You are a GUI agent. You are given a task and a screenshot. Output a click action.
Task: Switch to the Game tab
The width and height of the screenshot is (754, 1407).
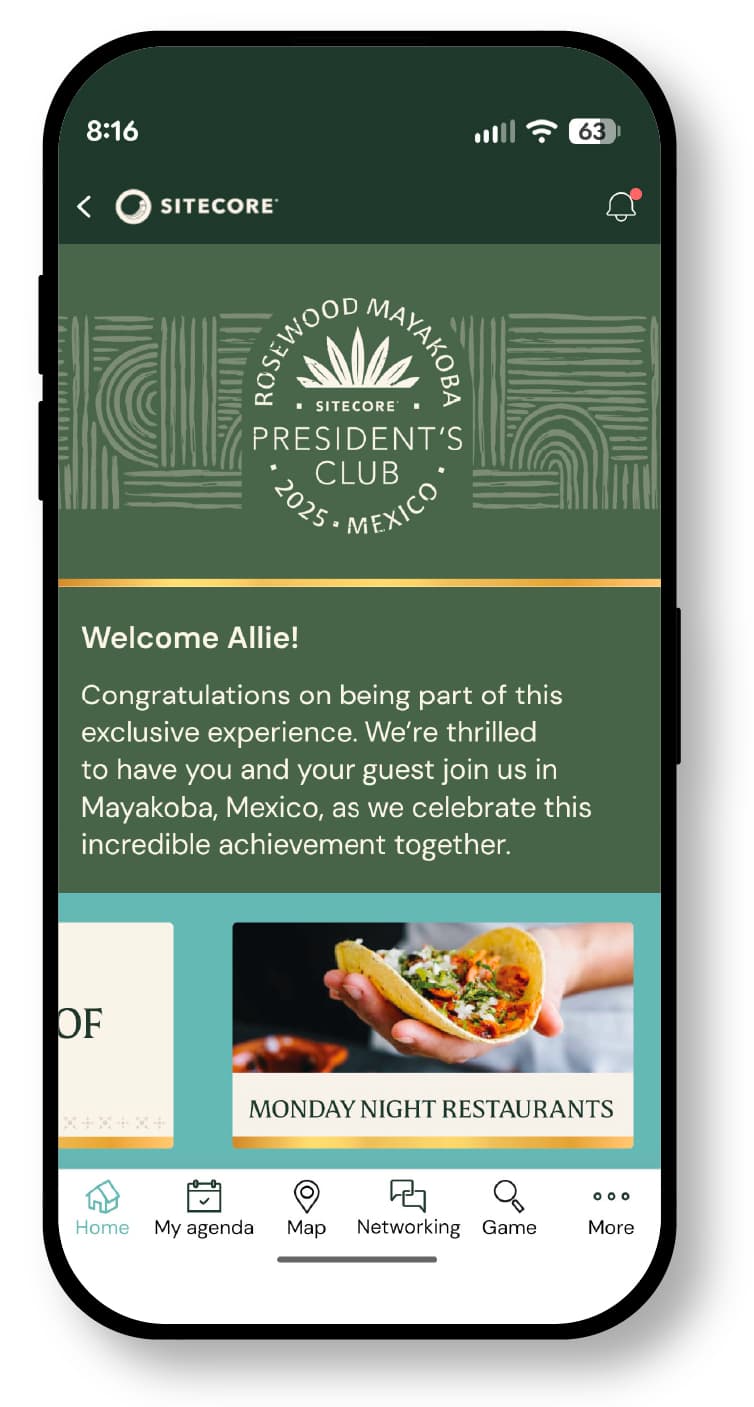pyautogui.click(x=509, y=1209)
